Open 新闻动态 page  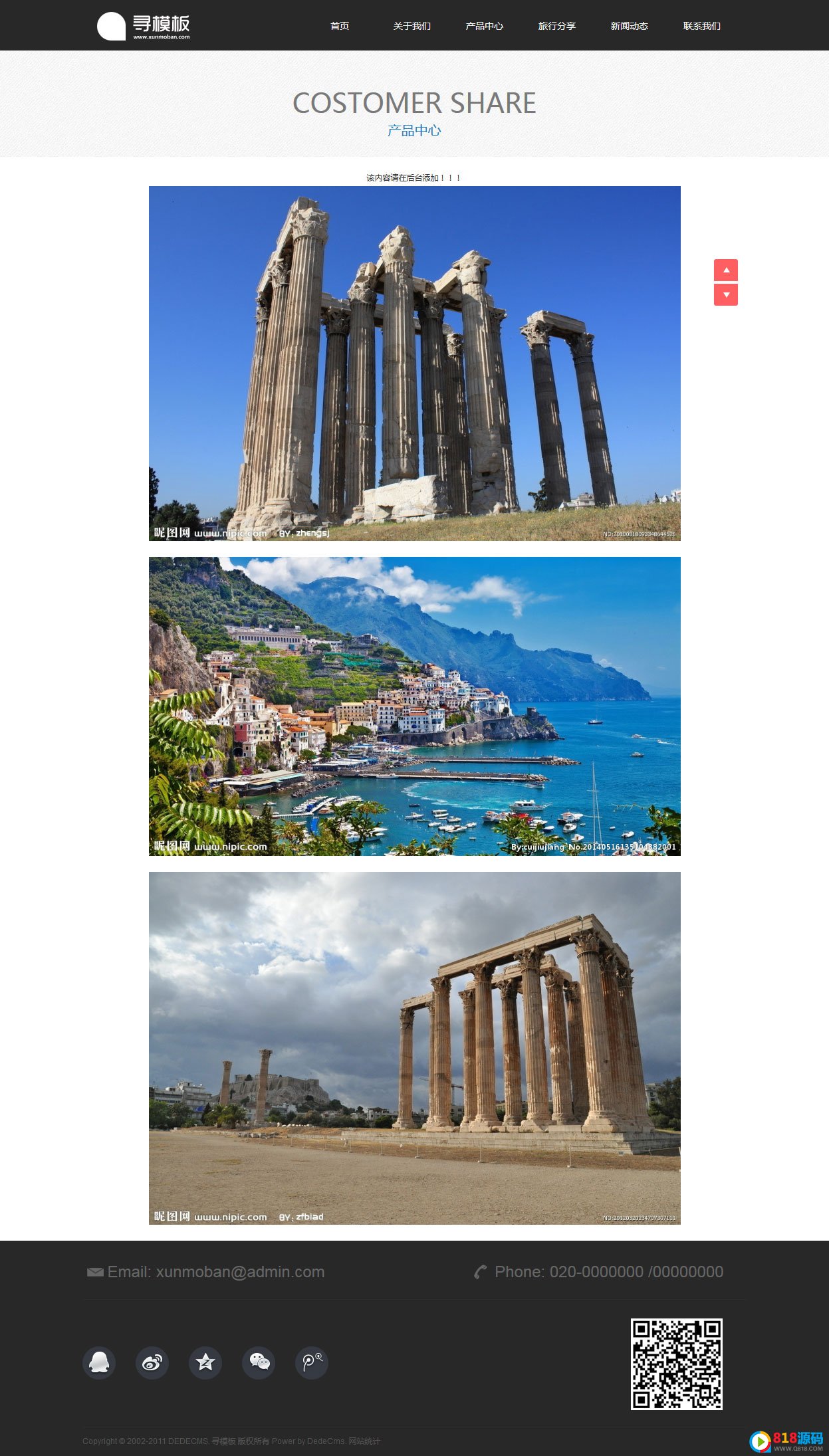(629, 26)
